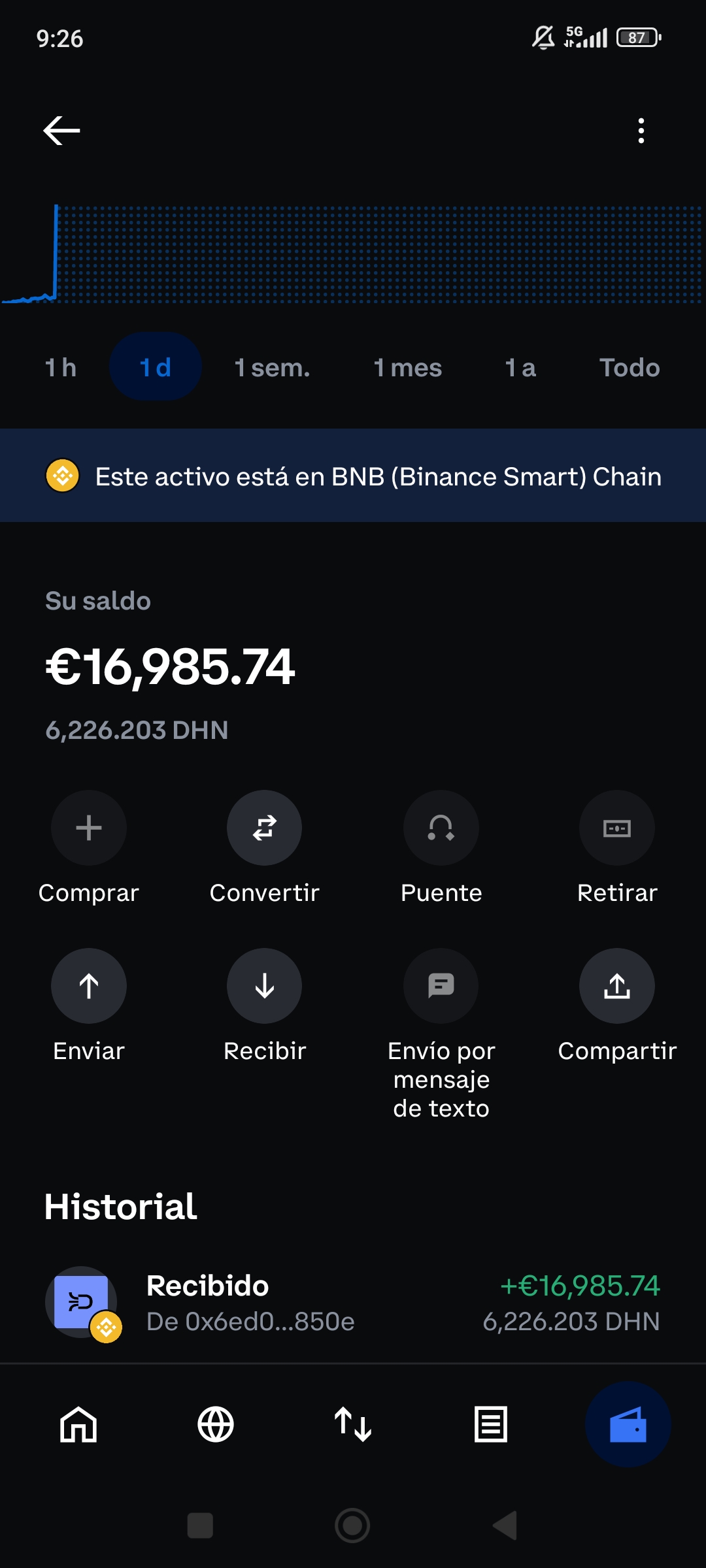The width and height of the screenshot is (706, 1568).
Task: Open the list document tab
Action: (490, 1424)
